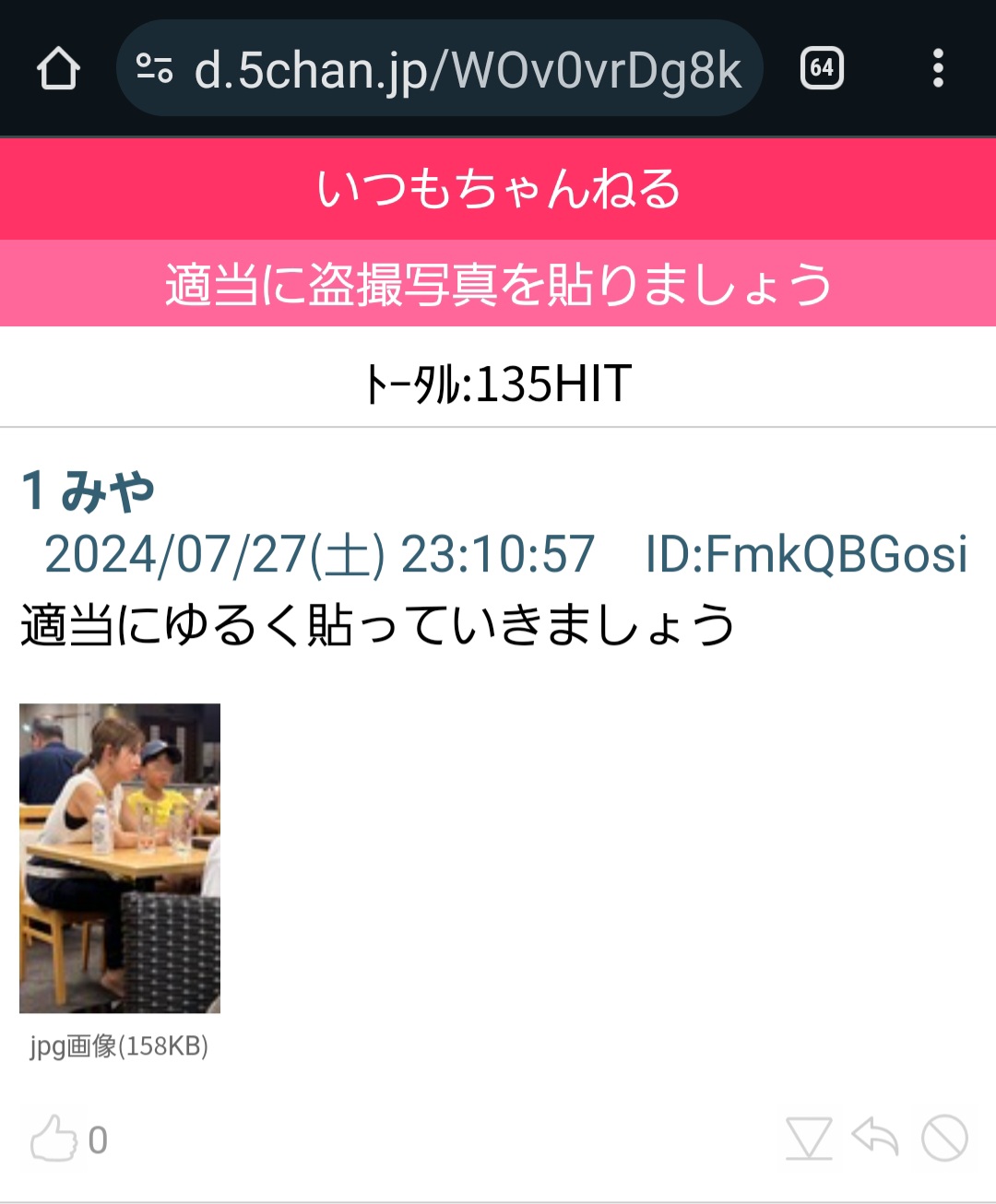Open the いつもちゃんねる header link
The width and height of the screenshot is (996, 1204).
498,189
